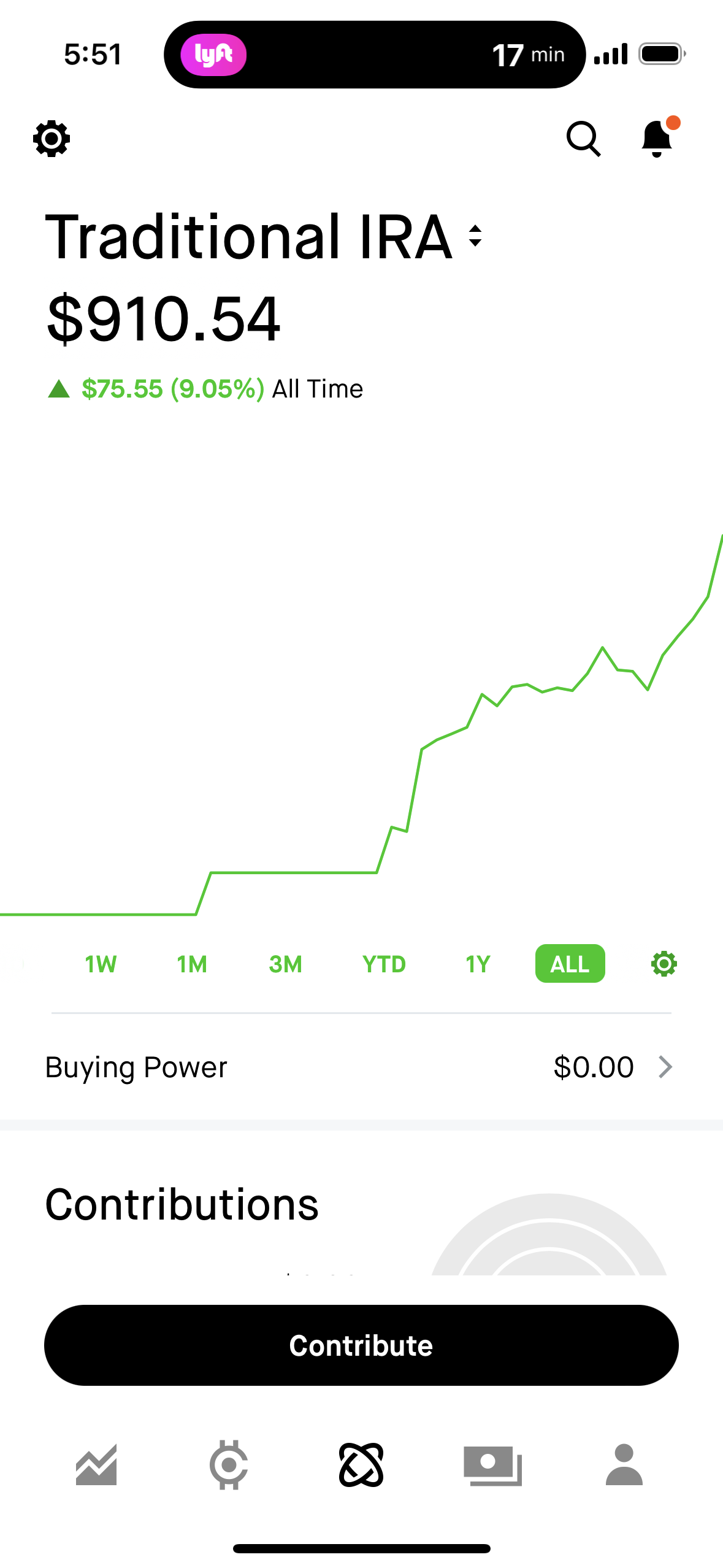Open the main settings gear
Screen dimensions: 723x1568
click(x=52, y=139)
